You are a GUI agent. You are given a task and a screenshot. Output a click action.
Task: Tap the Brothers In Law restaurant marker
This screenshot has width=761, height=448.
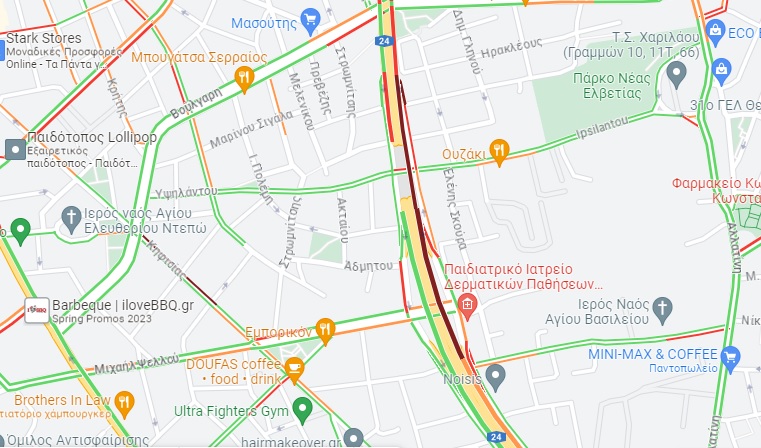(123, 402)
